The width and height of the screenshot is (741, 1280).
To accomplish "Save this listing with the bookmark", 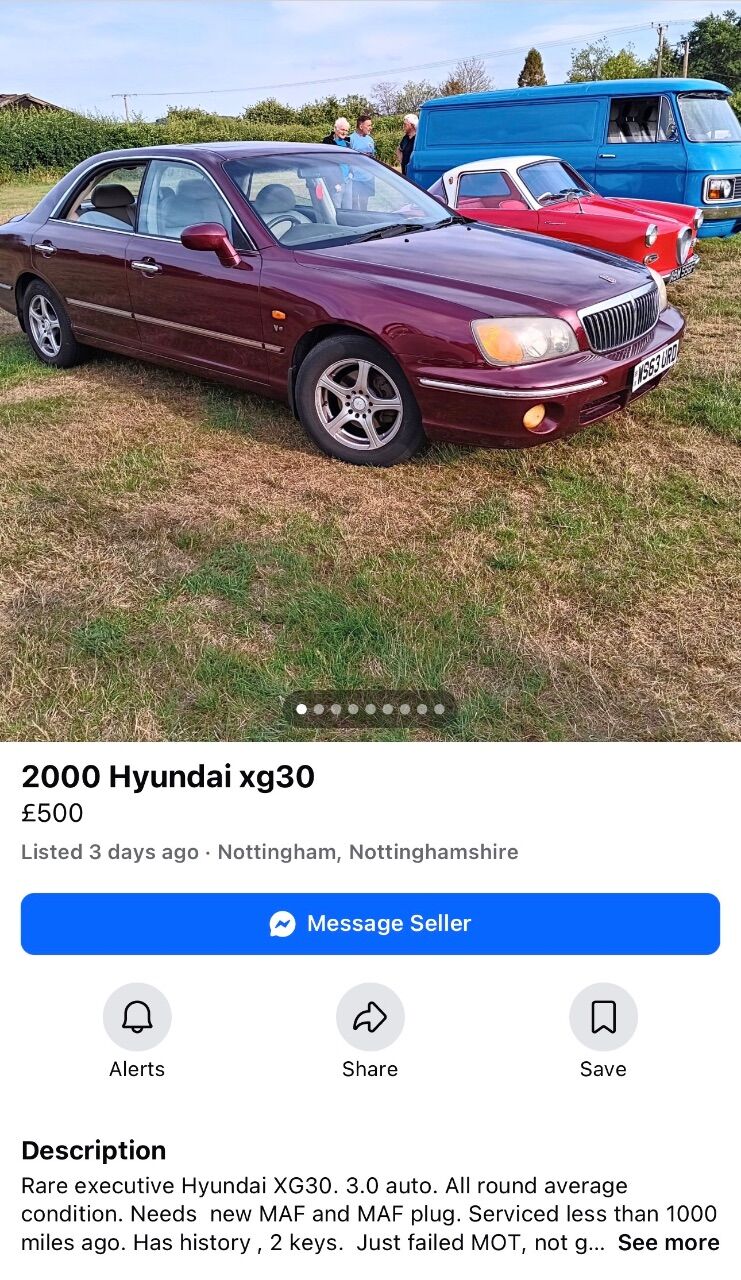I will tap(603, 1017).
